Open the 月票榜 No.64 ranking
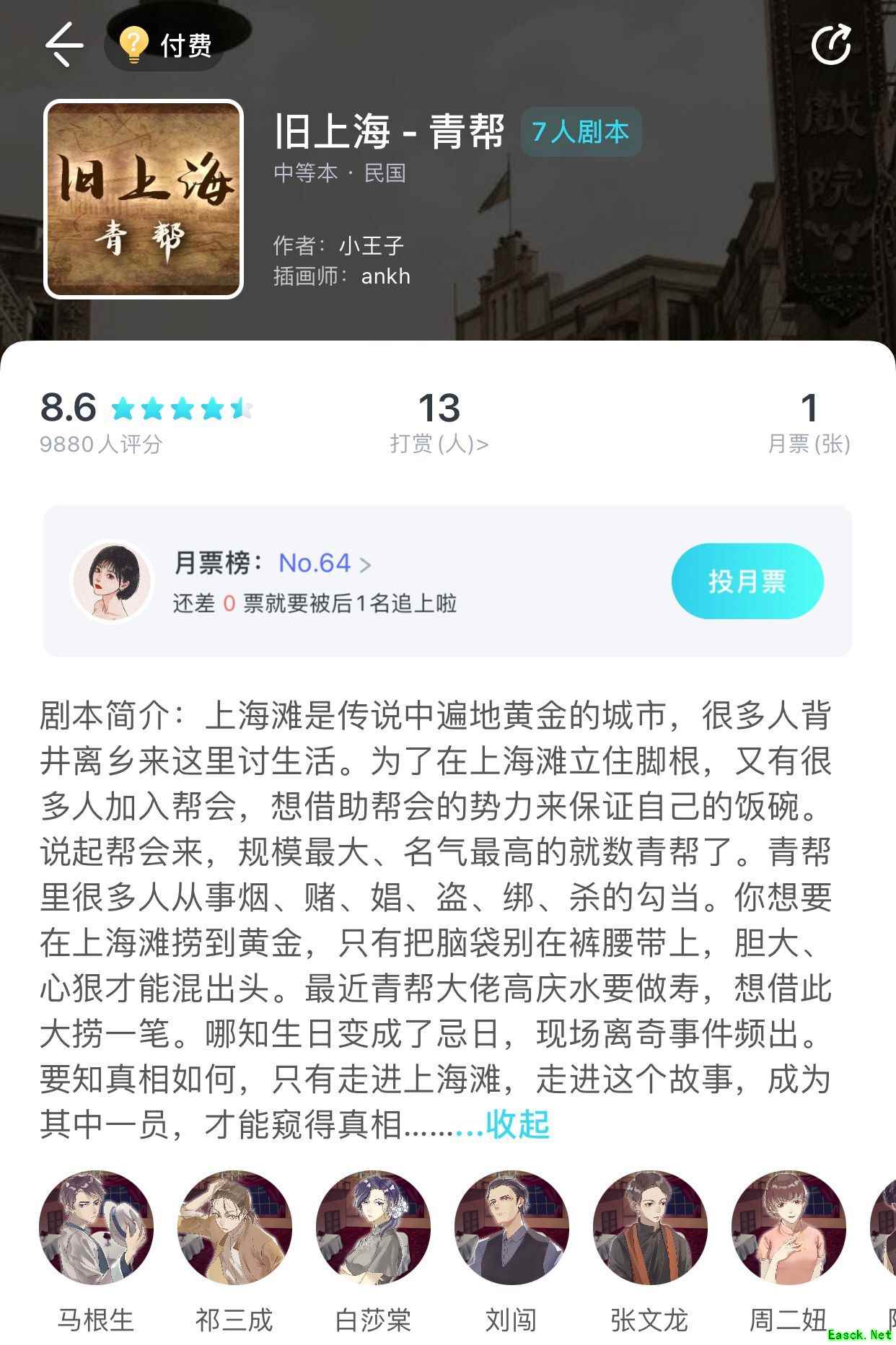896x1345 pixels. 324,564
